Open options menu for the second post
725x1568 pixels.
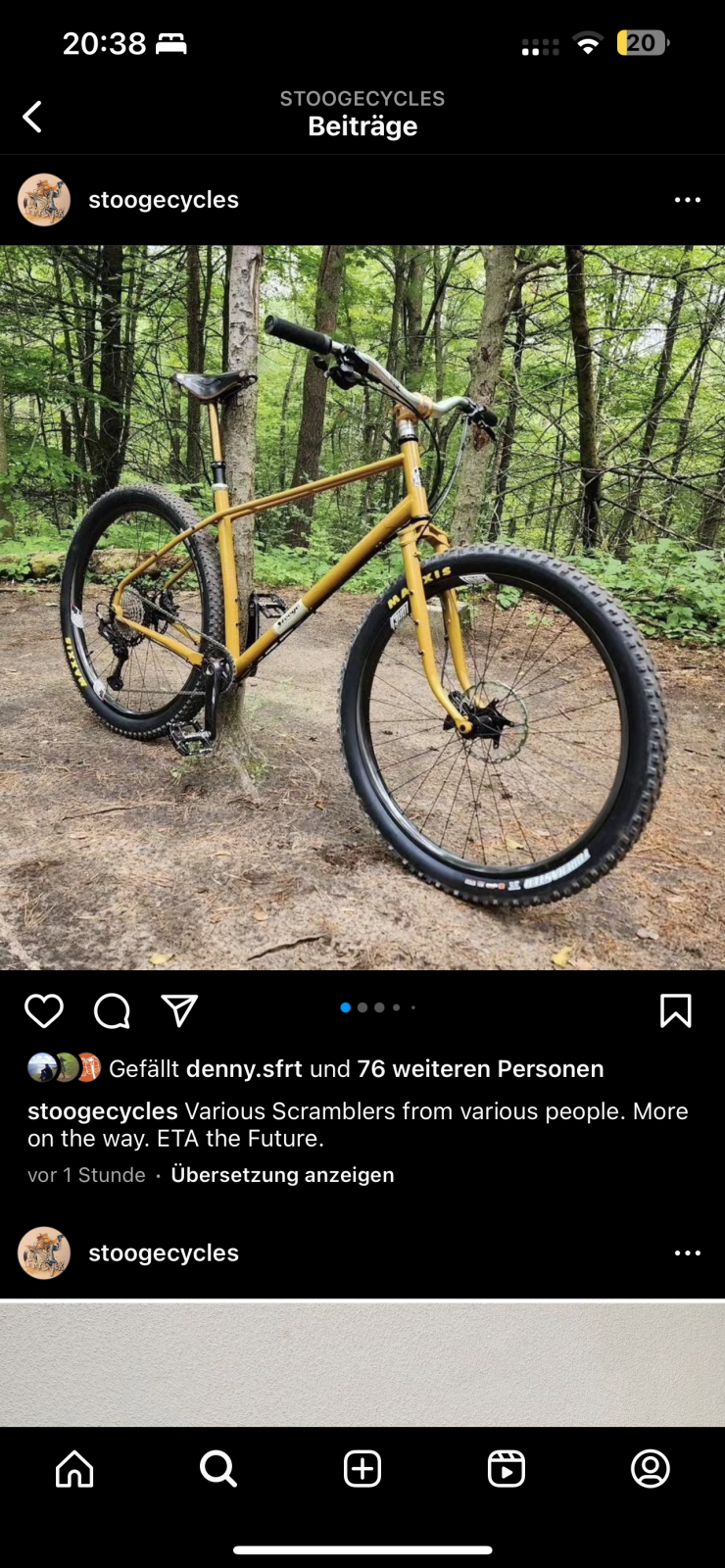[x=687, y=1253]
